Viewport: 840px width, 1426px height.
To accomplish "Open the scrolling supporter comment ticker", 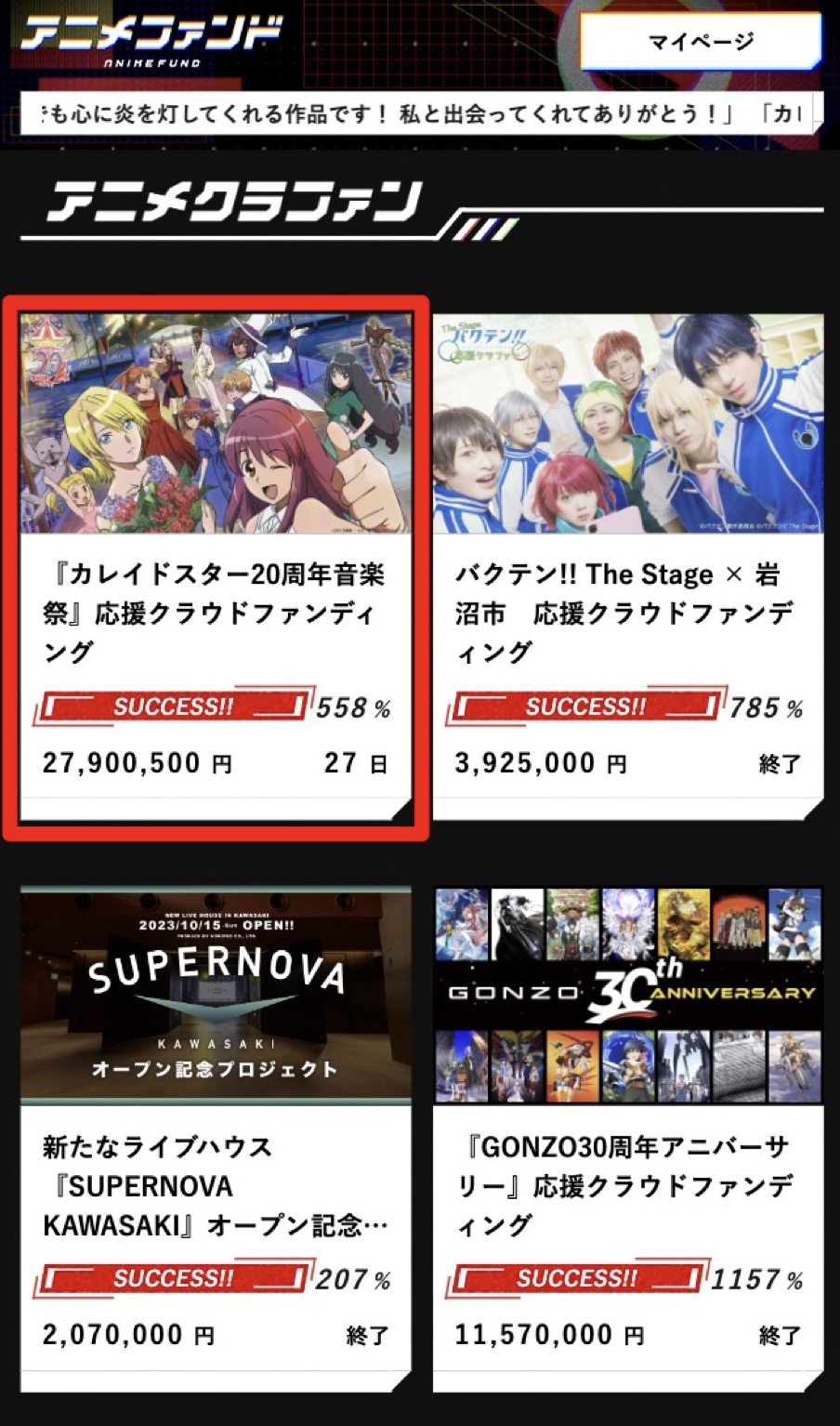I will 420,113.
